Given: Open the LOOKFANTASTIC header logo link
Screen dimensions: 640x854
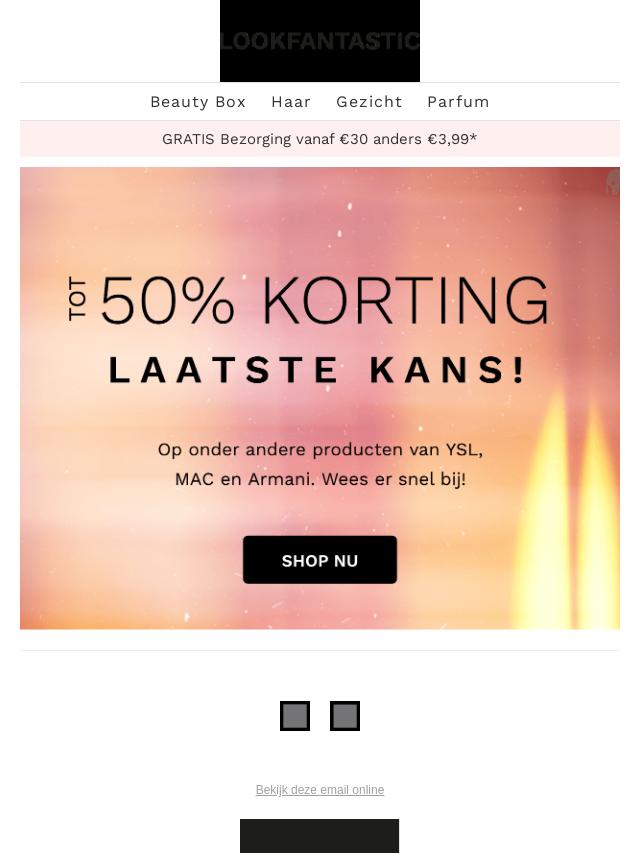Looking at the screenshot, I should [x=320, y=41].
